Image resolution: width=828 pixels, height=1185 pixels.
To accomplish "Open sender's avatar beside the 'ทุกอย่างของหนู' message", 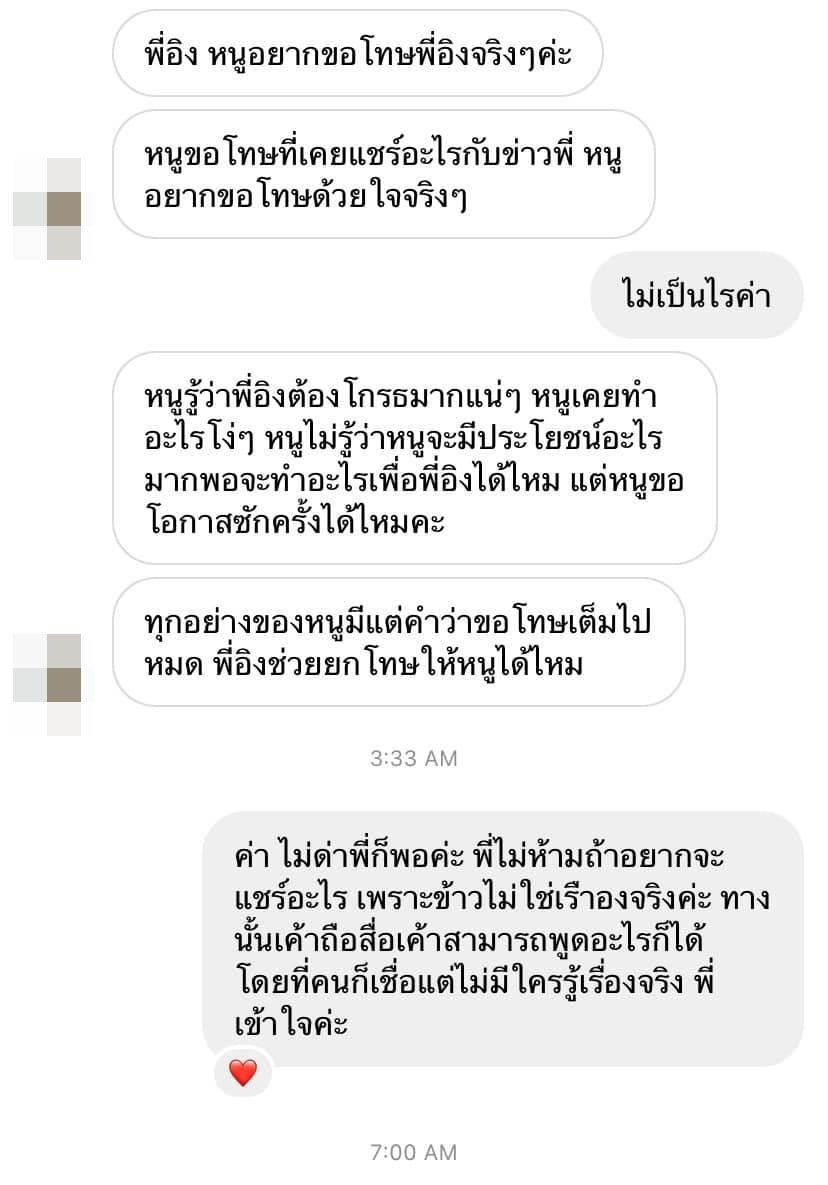I will (x=47, y=684).
